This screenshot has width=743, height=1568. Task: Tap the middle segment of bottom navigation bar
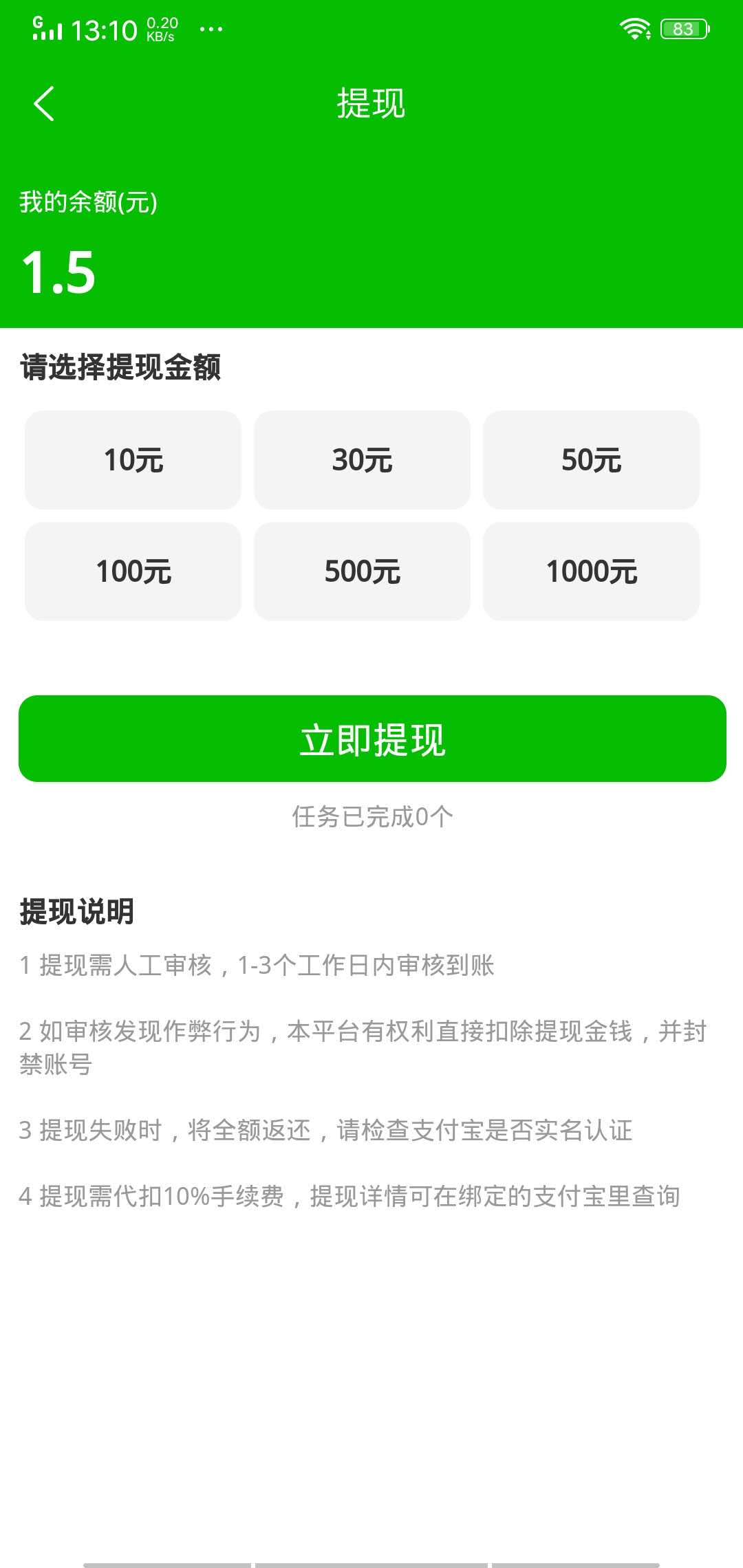(x=371, y=1561)
